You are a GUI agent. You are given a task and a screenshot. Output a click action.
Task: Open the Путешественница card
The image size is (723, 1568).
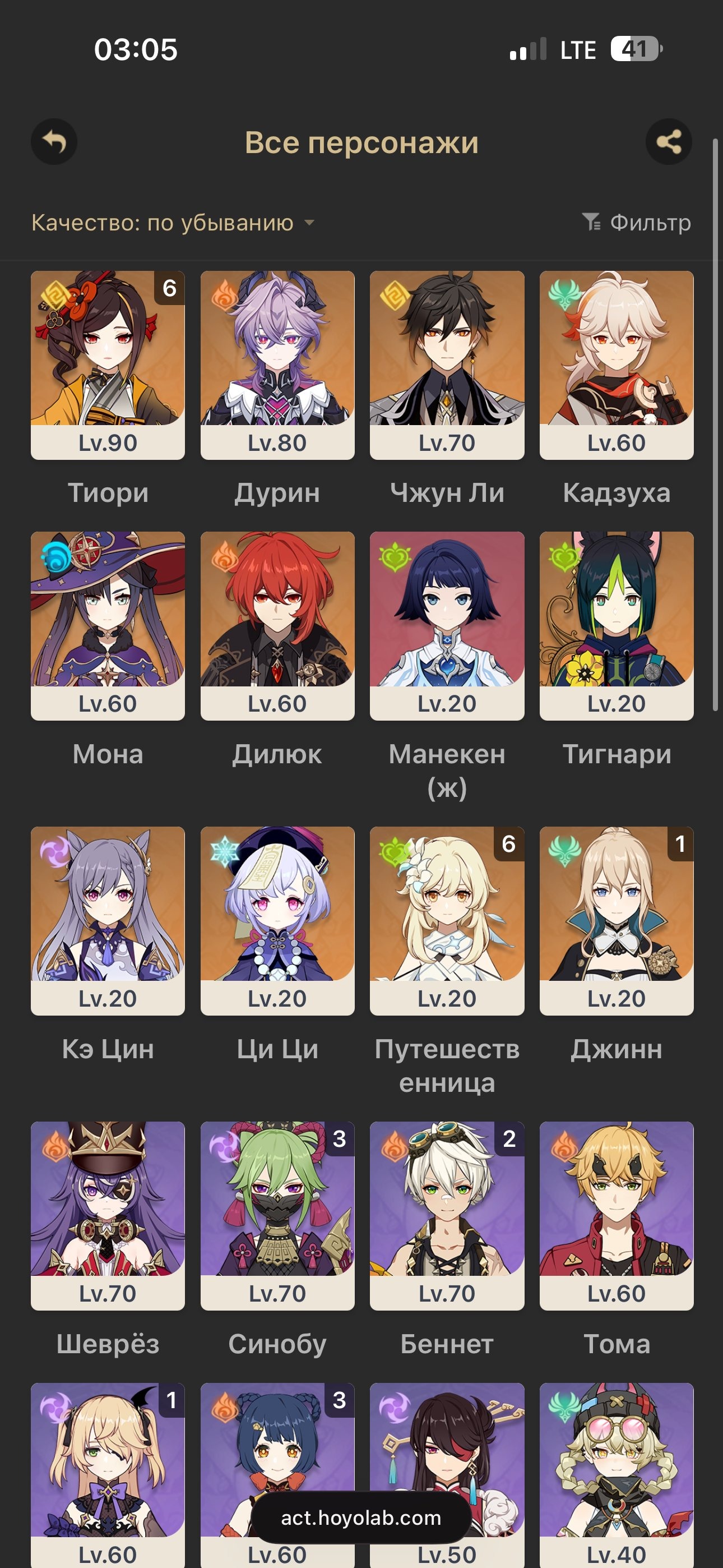[x=447, y=921]
